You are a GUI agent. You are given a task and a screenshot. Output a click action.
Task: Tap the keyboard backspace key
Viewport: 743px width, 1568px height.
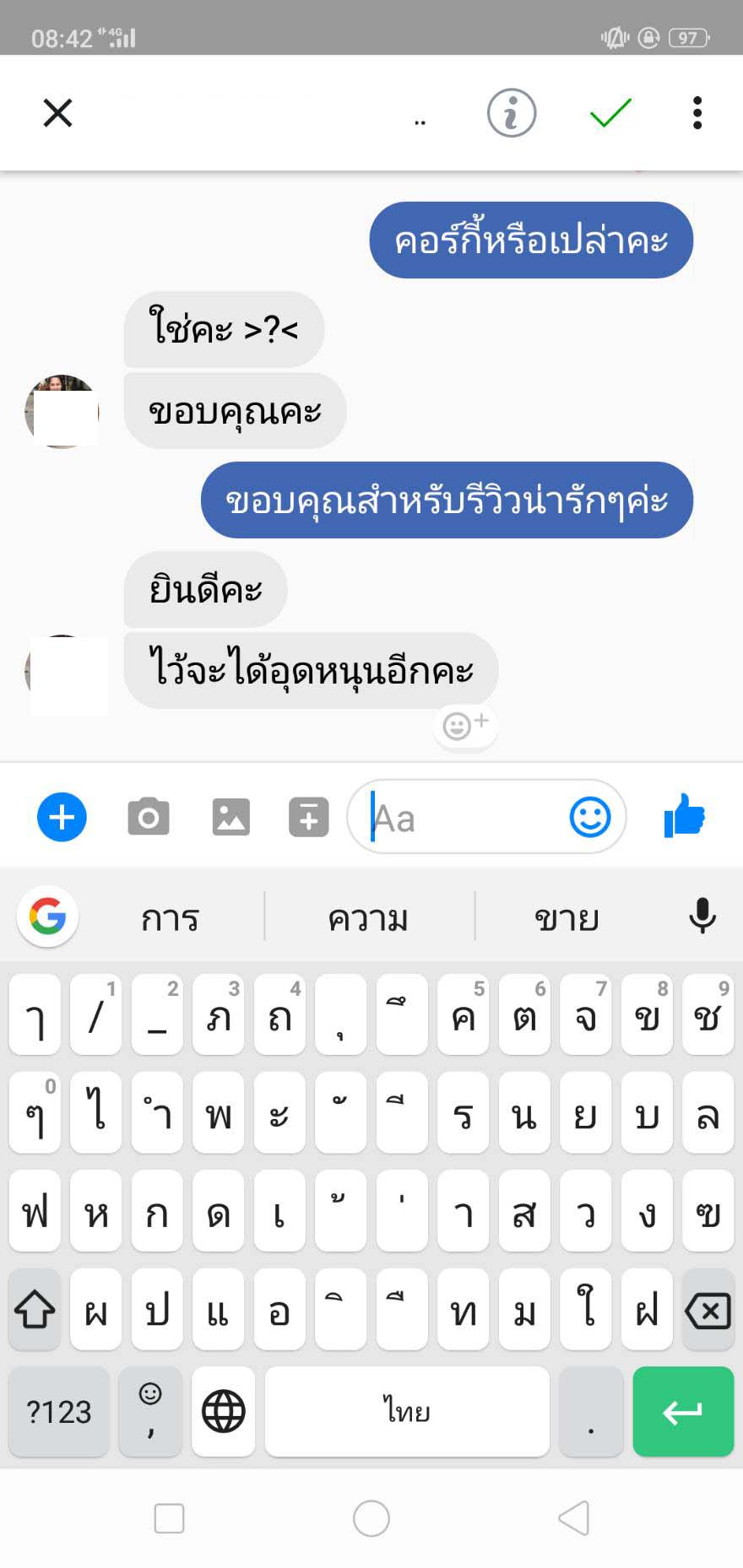(x=708, y=1310)
